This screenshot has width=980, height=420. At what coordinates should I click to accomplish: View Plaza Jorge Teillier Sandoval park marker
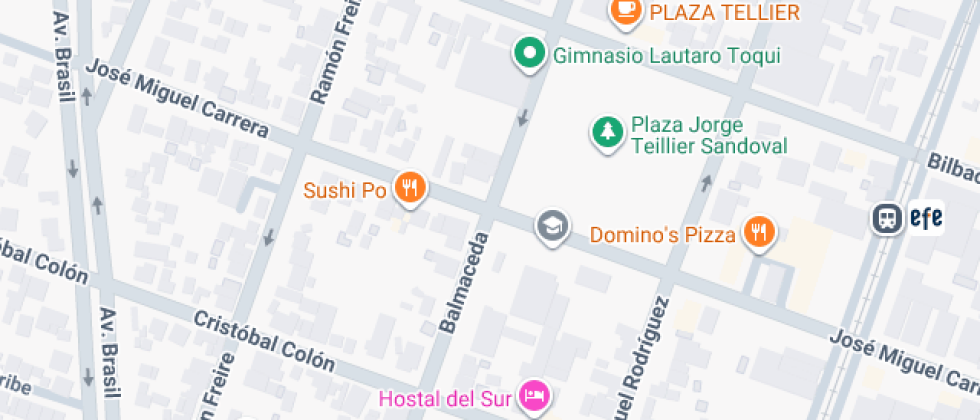click(x=605, y=133)
